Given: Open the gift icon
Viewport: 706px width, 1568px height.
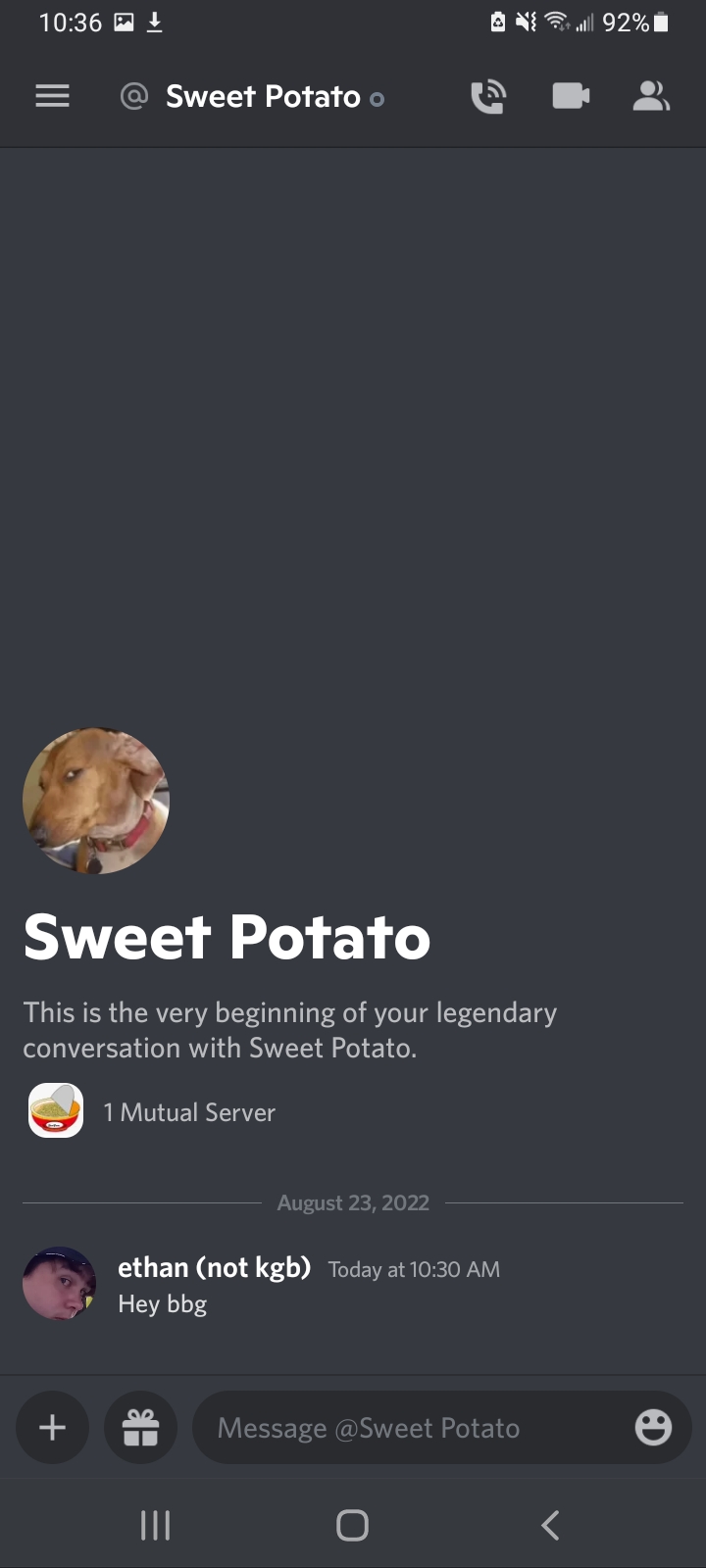Looking at the screenshot, I should (x=140, y=1428).
